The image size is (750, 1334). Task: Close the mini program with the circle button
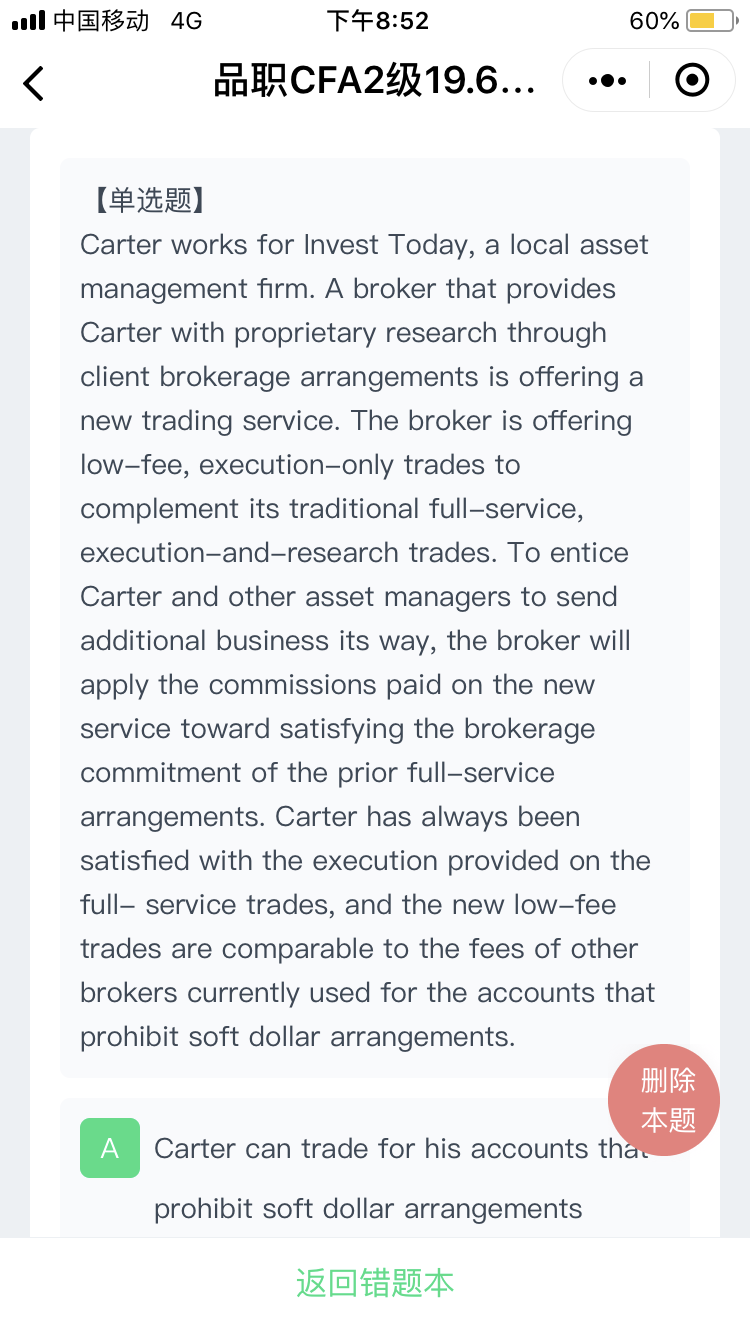(692, 81)
